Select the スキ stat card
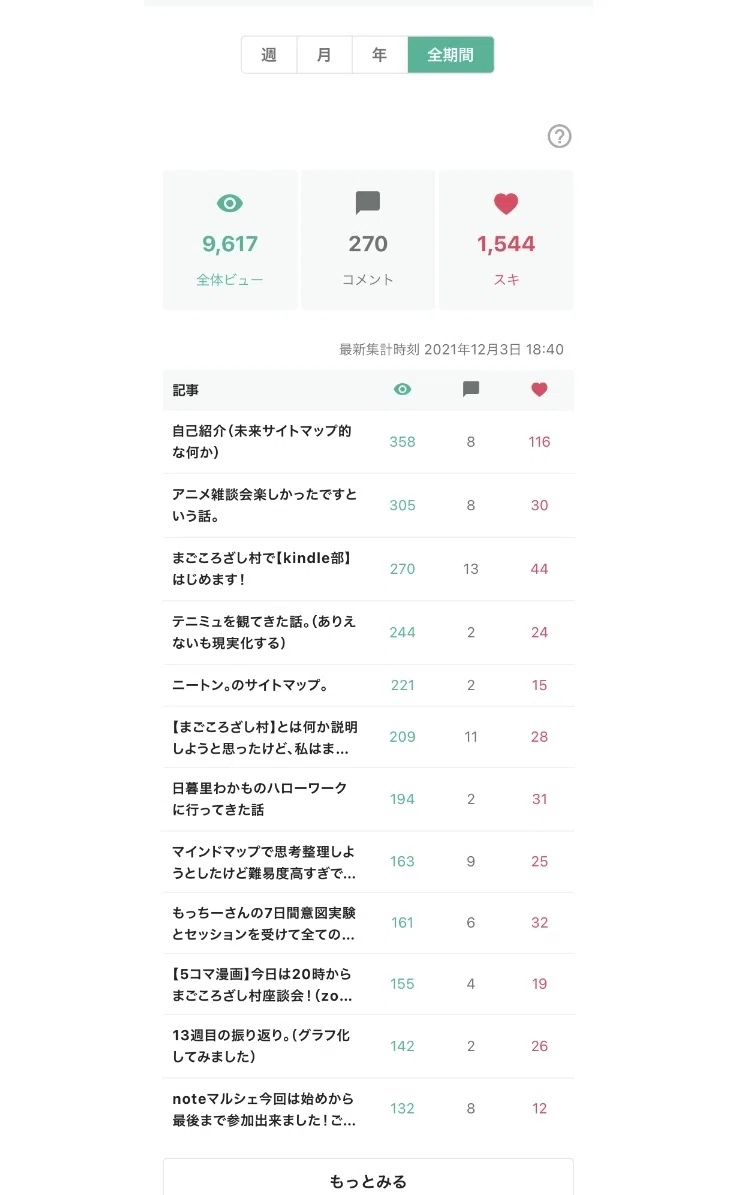The width and height of the screenshot is (750, 1195). click(506, 240)
